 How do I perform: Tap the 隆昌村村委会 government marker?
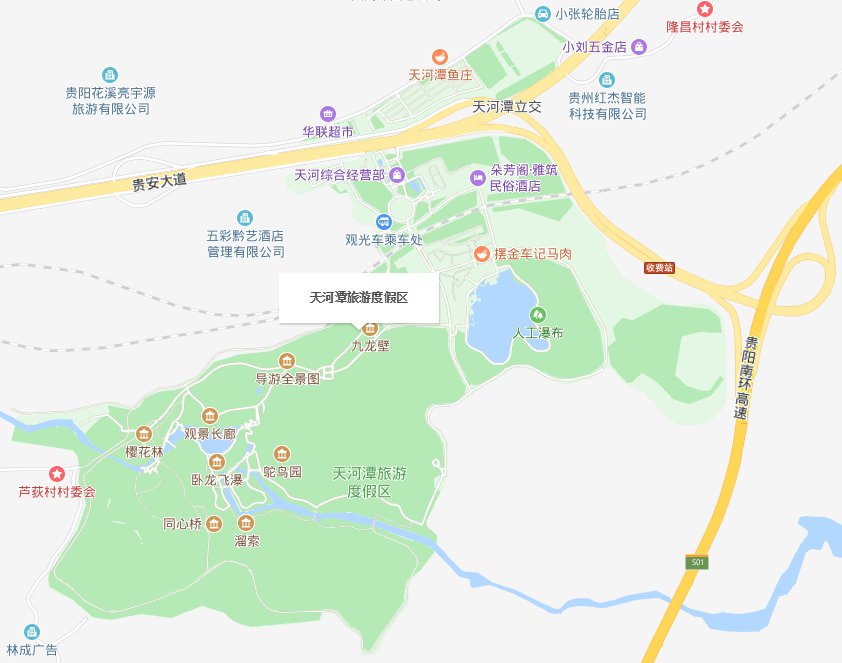(x=704, y=9)
